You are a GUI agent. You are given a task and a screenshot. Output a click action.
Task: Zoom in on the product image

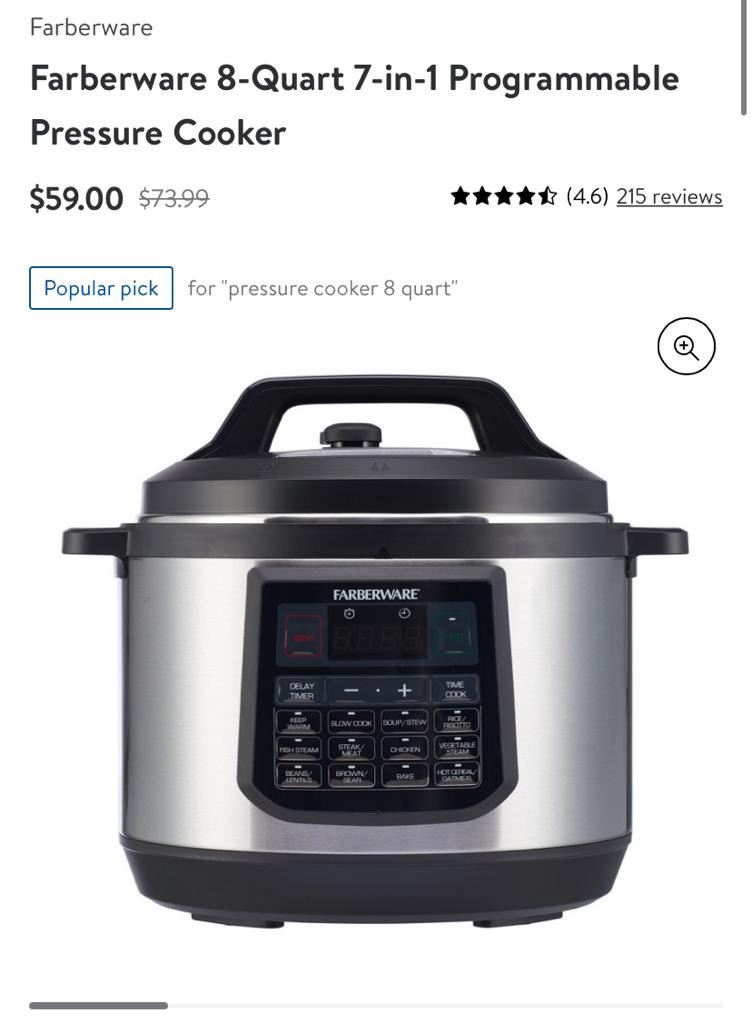coord(686,347)
